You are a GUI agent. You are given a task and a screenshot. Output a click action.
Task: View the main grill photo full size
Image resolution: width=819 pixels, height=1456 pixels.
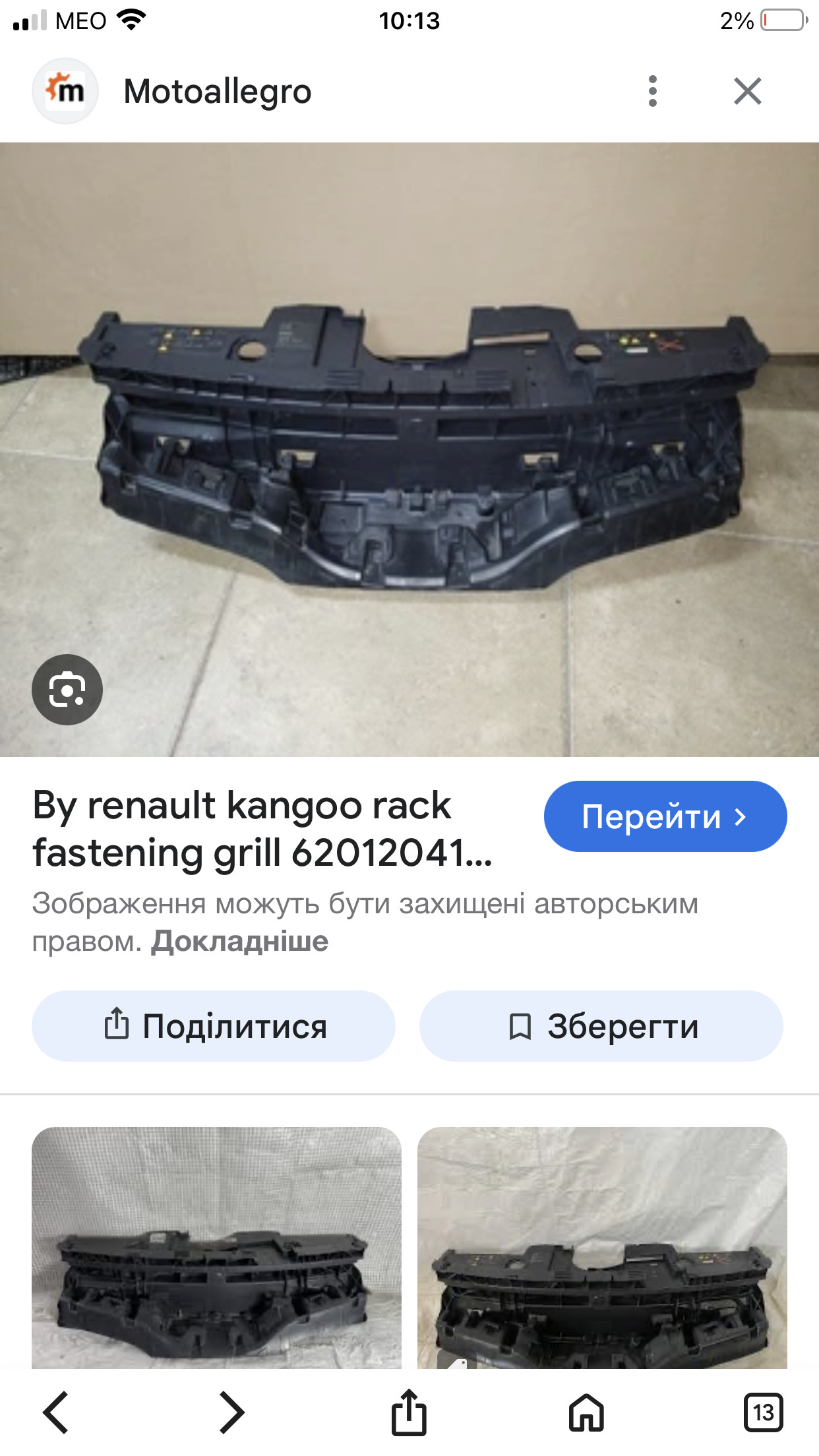(x=409, y=448)
